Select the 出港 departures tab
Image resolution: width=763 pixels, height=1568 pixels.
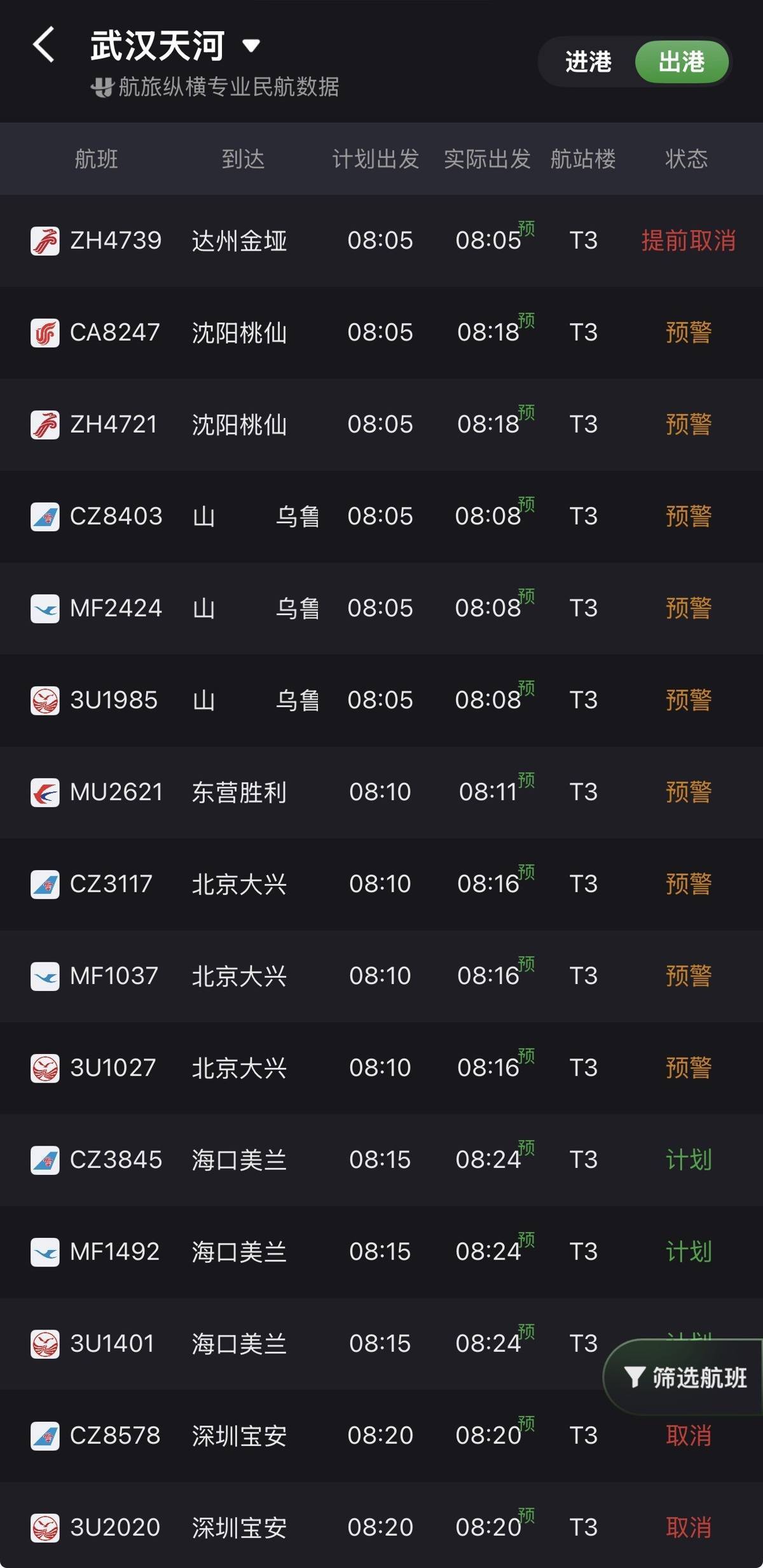pos(682,62)
